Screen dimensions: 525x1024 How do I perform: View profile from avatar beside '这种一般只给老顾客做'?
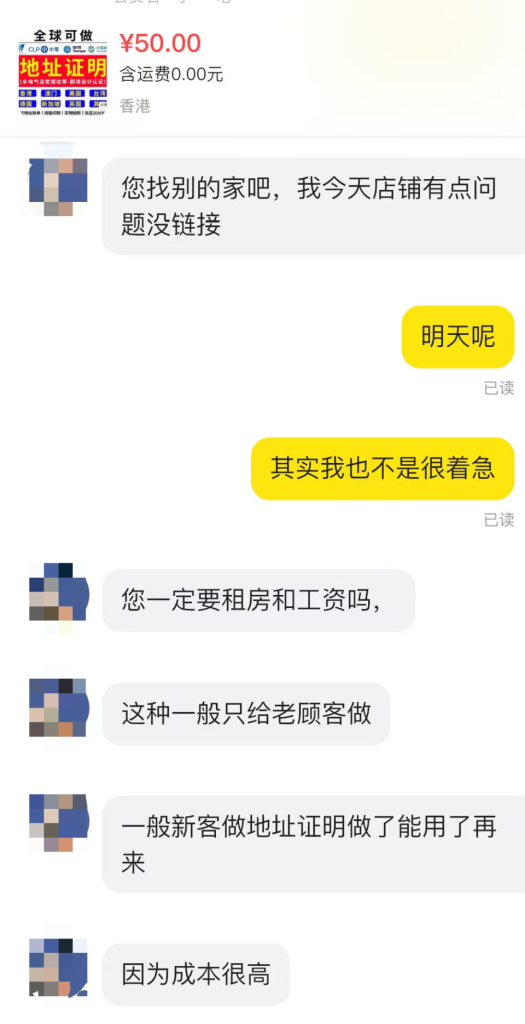[58, 707]
